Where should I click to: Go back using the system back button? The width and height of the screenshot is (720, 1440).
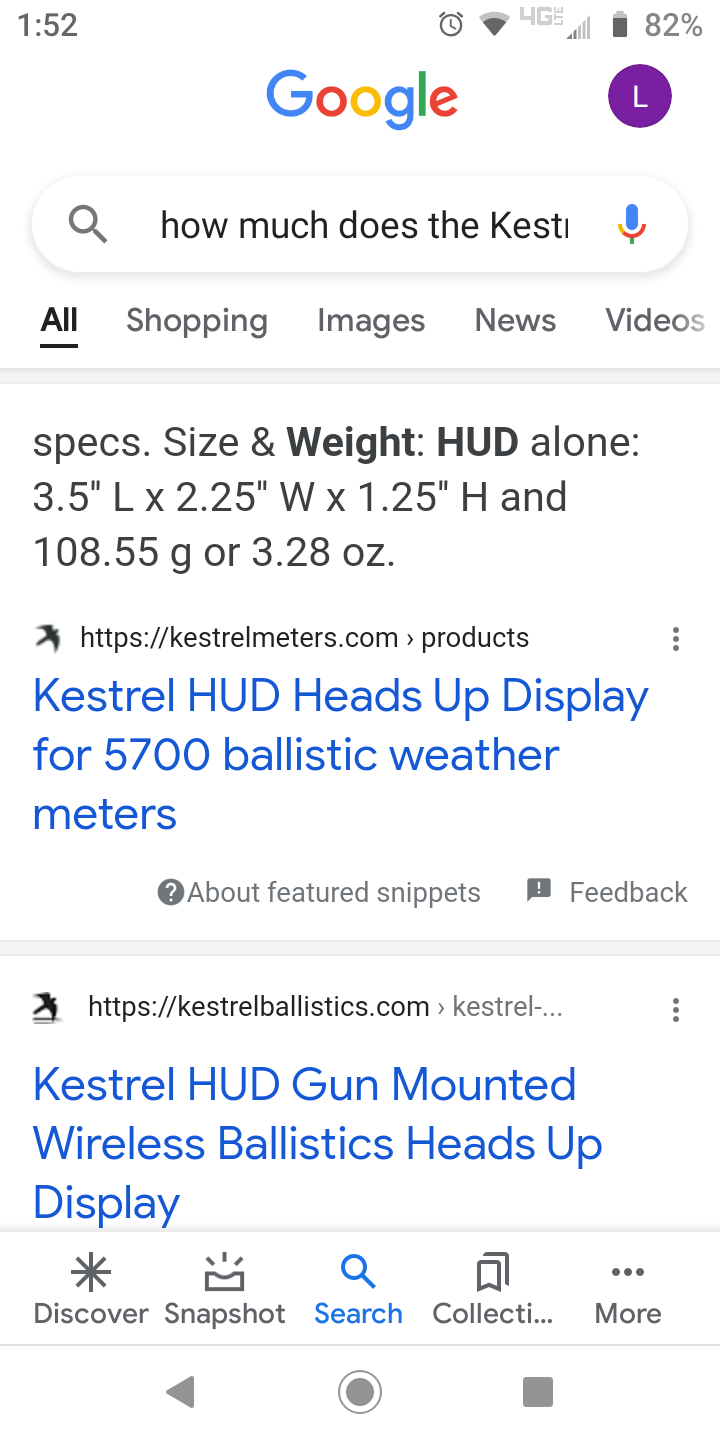pyautogui.click(x=180, y=1392)
